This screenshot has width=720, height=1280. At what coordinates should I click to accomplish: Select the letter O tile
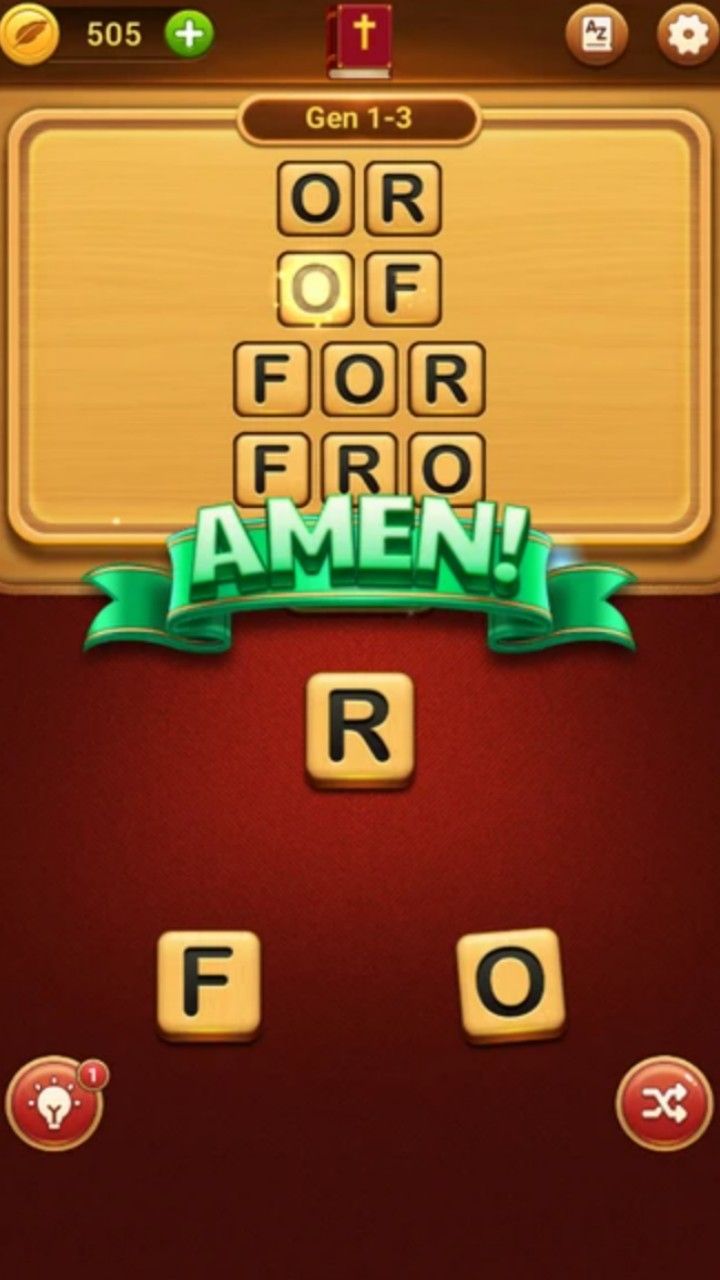tap(511, 985)
